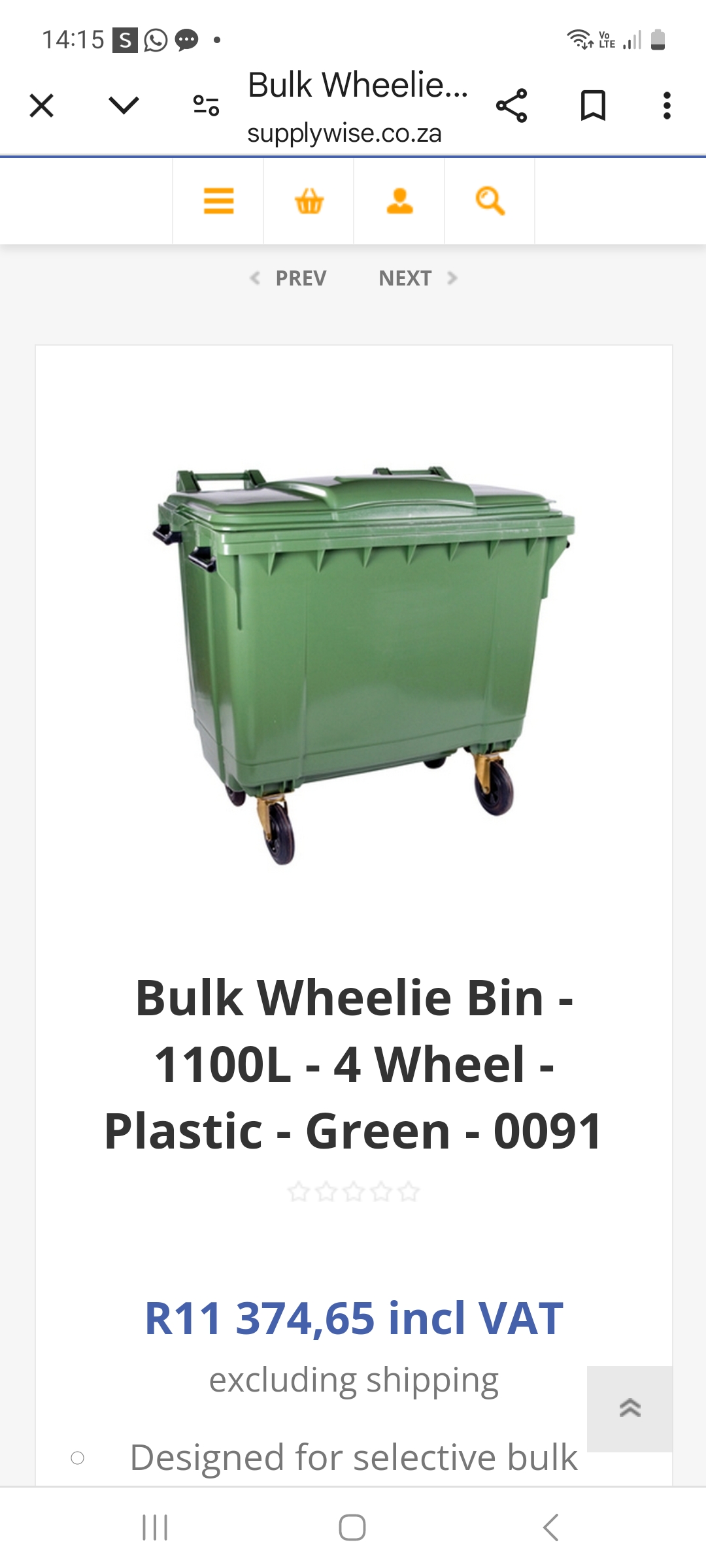Go back using system navigation
The width and height of the screenshot is (706, 1568).
(x=551, y=1527)
